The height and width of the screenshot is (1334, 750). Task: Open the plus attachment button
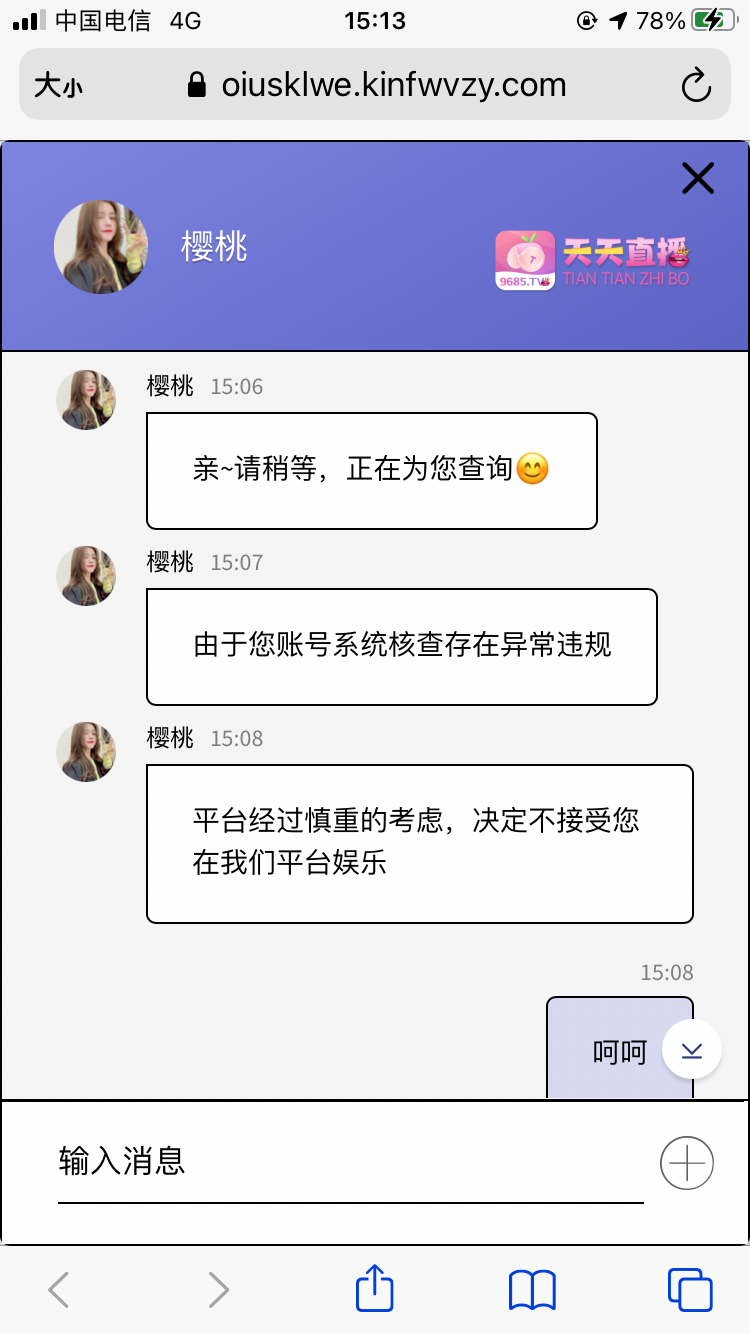(x=687, y=1163)
